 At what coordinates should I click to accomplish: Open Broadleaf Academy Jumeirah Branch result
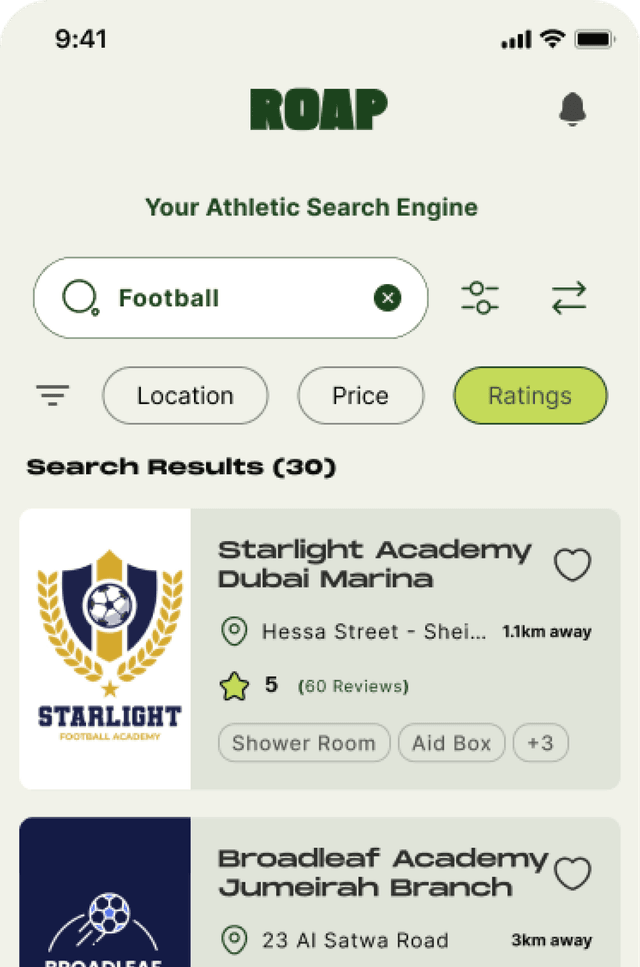[x=382, y=872]
